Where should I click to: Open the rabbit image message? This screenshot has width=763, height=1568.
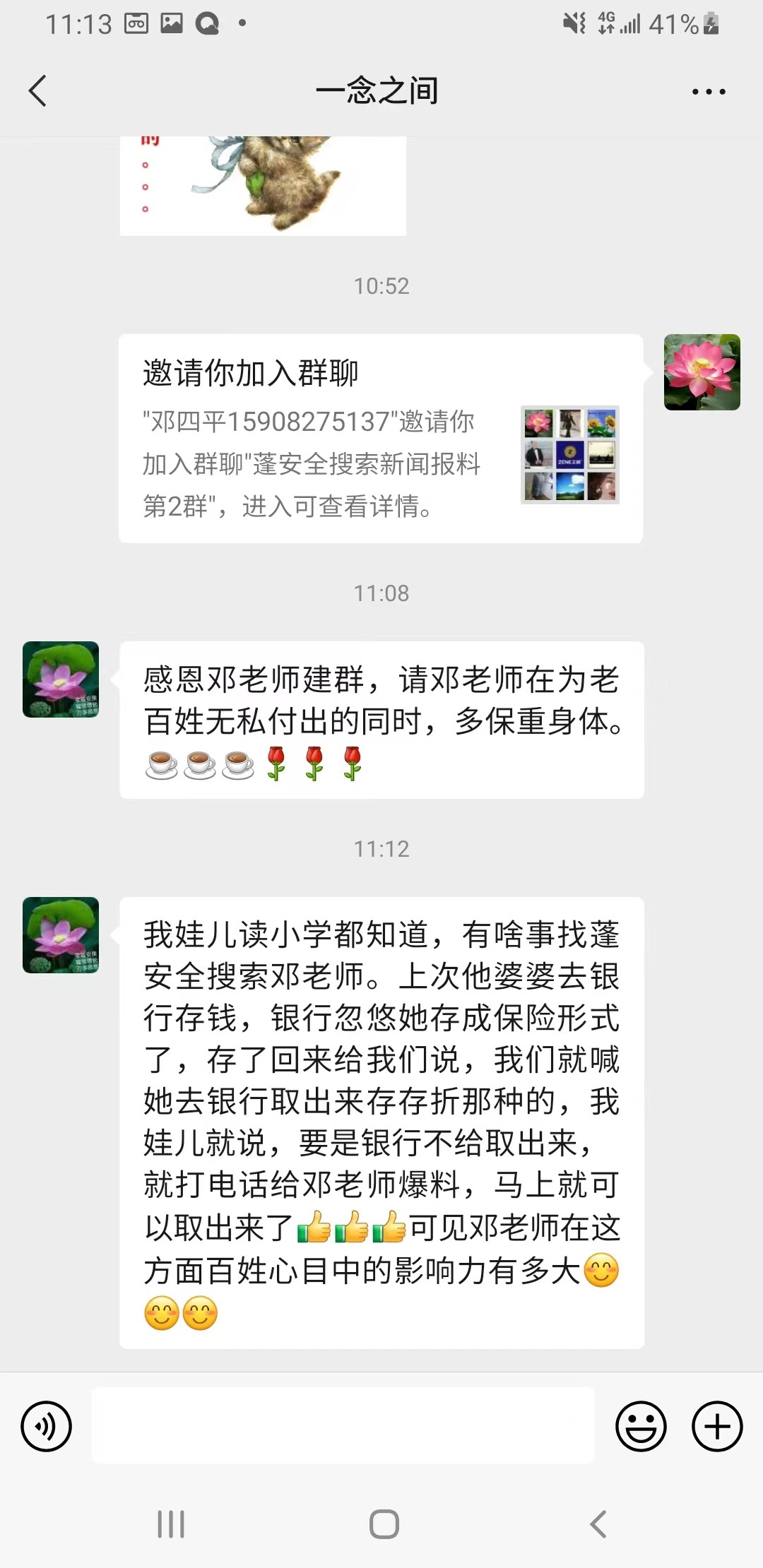[263, 185]
